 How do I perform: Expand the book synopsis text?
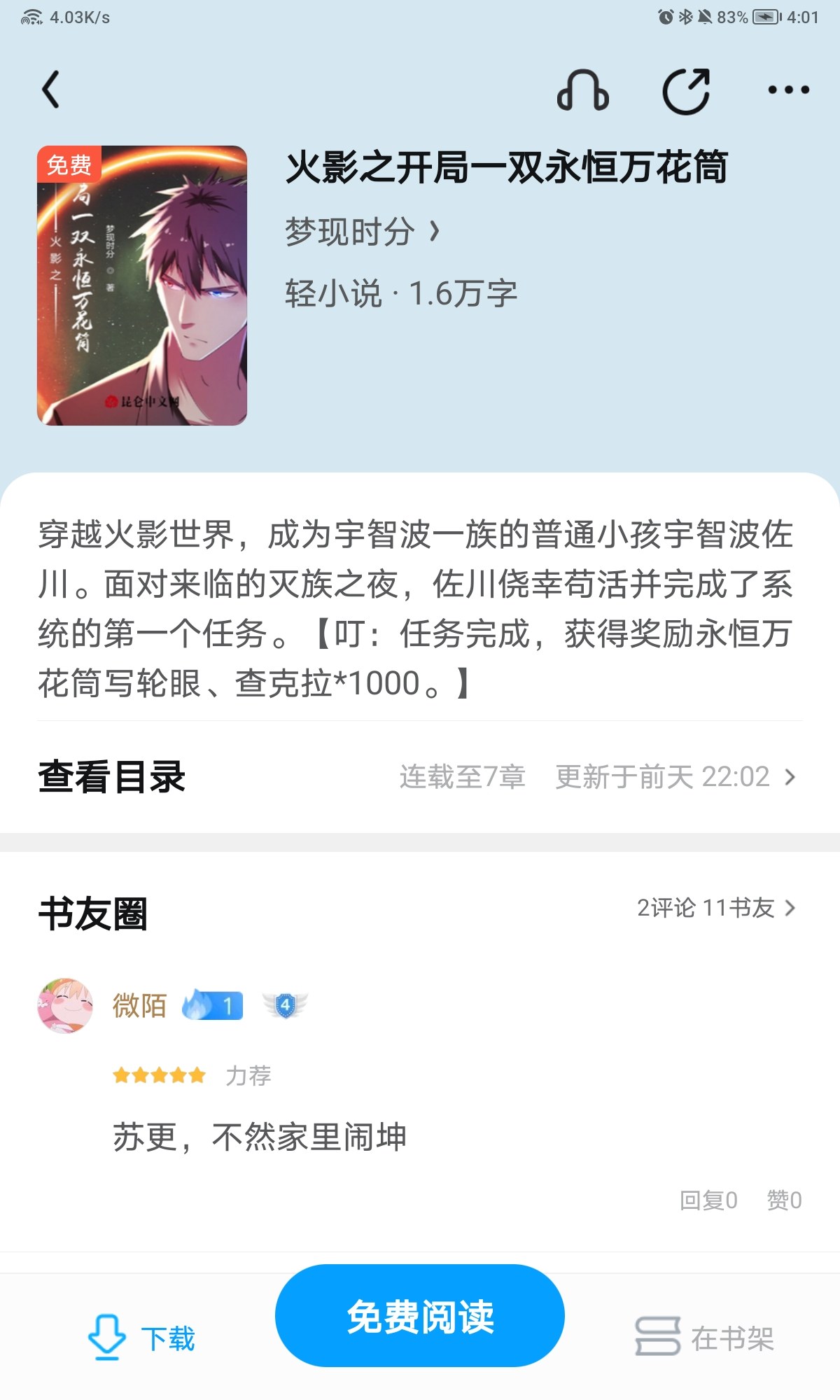[416, 608]
